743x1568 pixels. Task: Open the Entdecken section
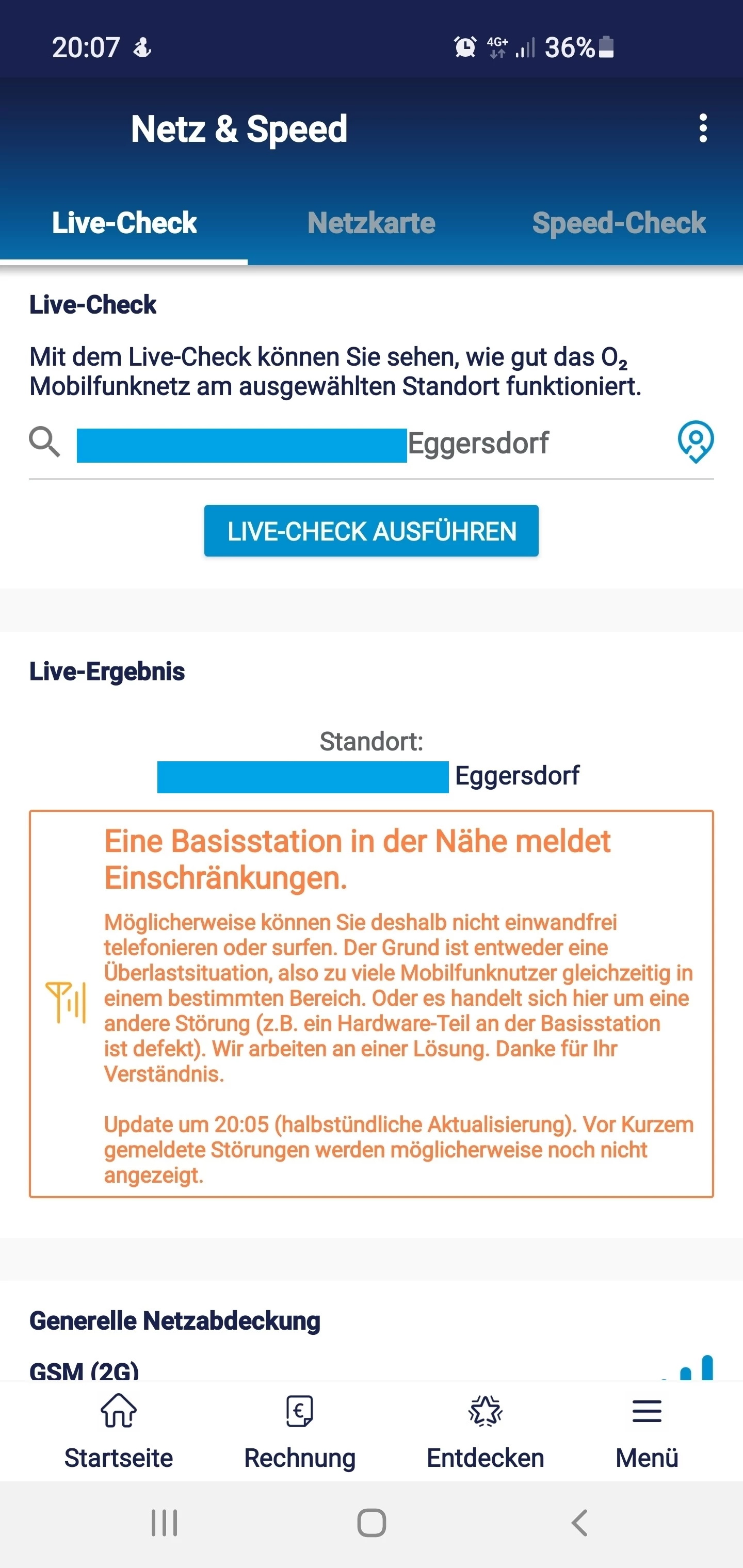point(486,1432)
